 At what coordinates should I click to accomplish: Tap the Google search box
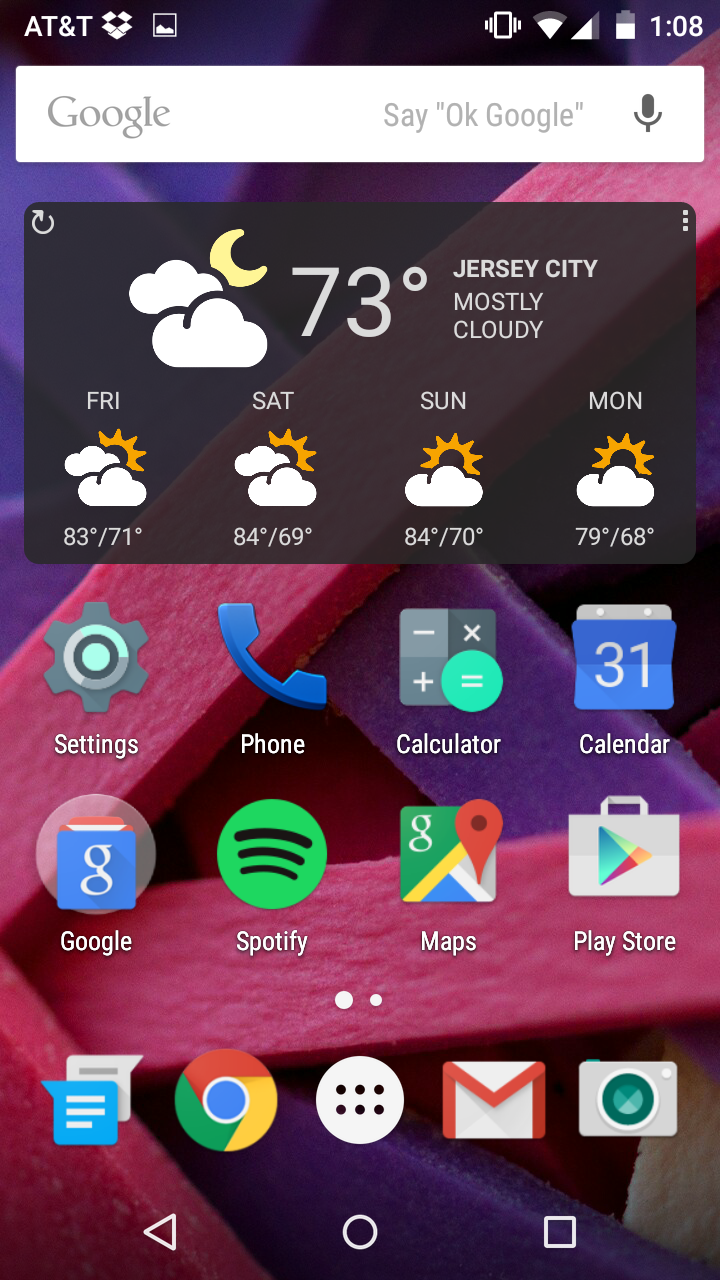tap(300, 114)
